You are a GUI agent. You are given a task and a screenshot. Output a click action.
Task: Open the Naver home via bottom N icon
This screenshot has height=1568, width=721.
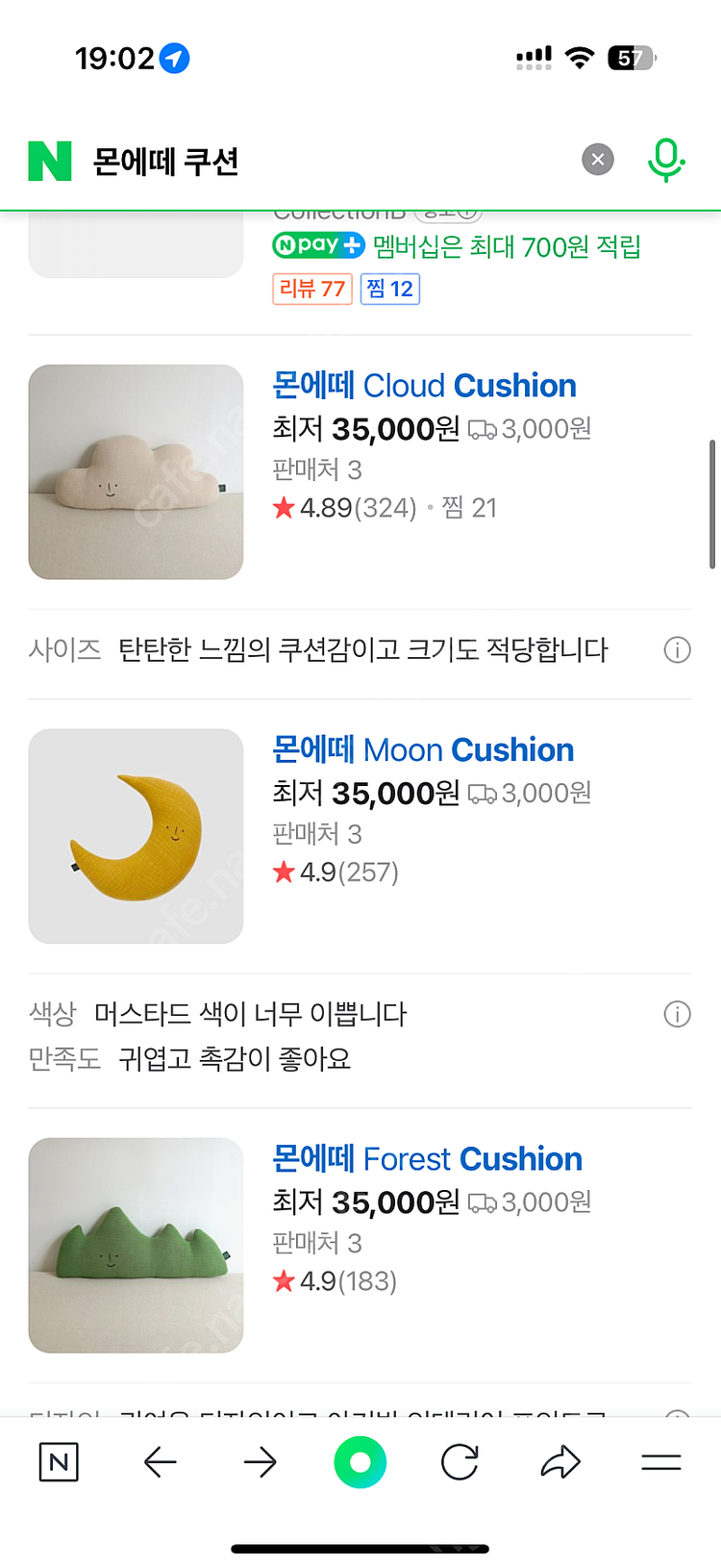click(x=58, y=1462)
